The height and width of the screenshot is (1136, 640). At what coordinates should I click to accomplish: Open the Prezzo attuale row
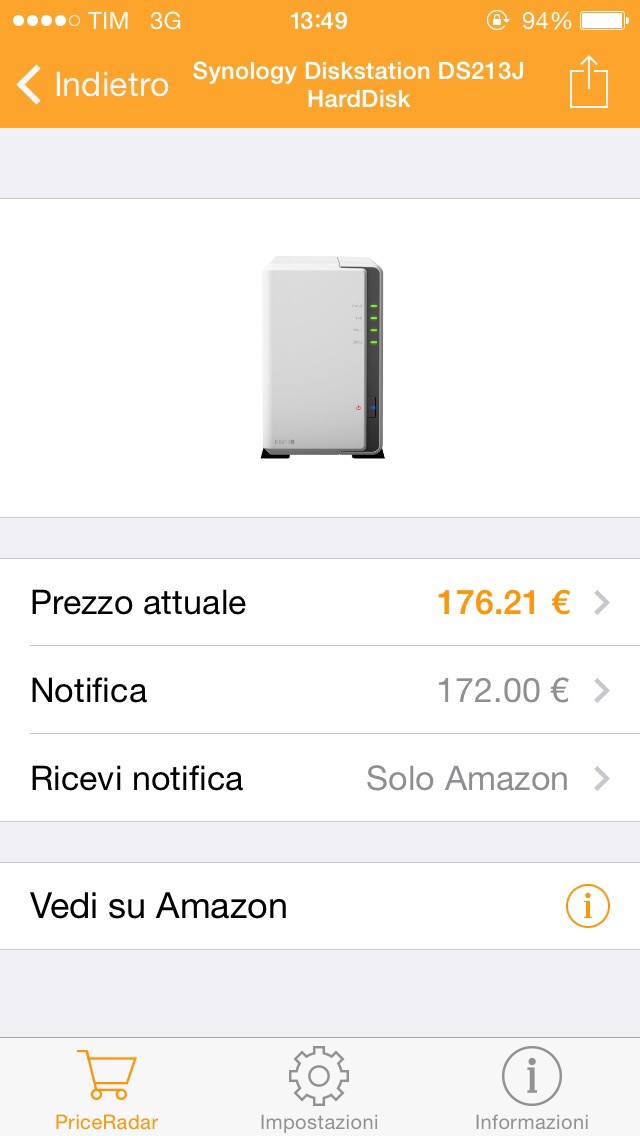point(320,602)
